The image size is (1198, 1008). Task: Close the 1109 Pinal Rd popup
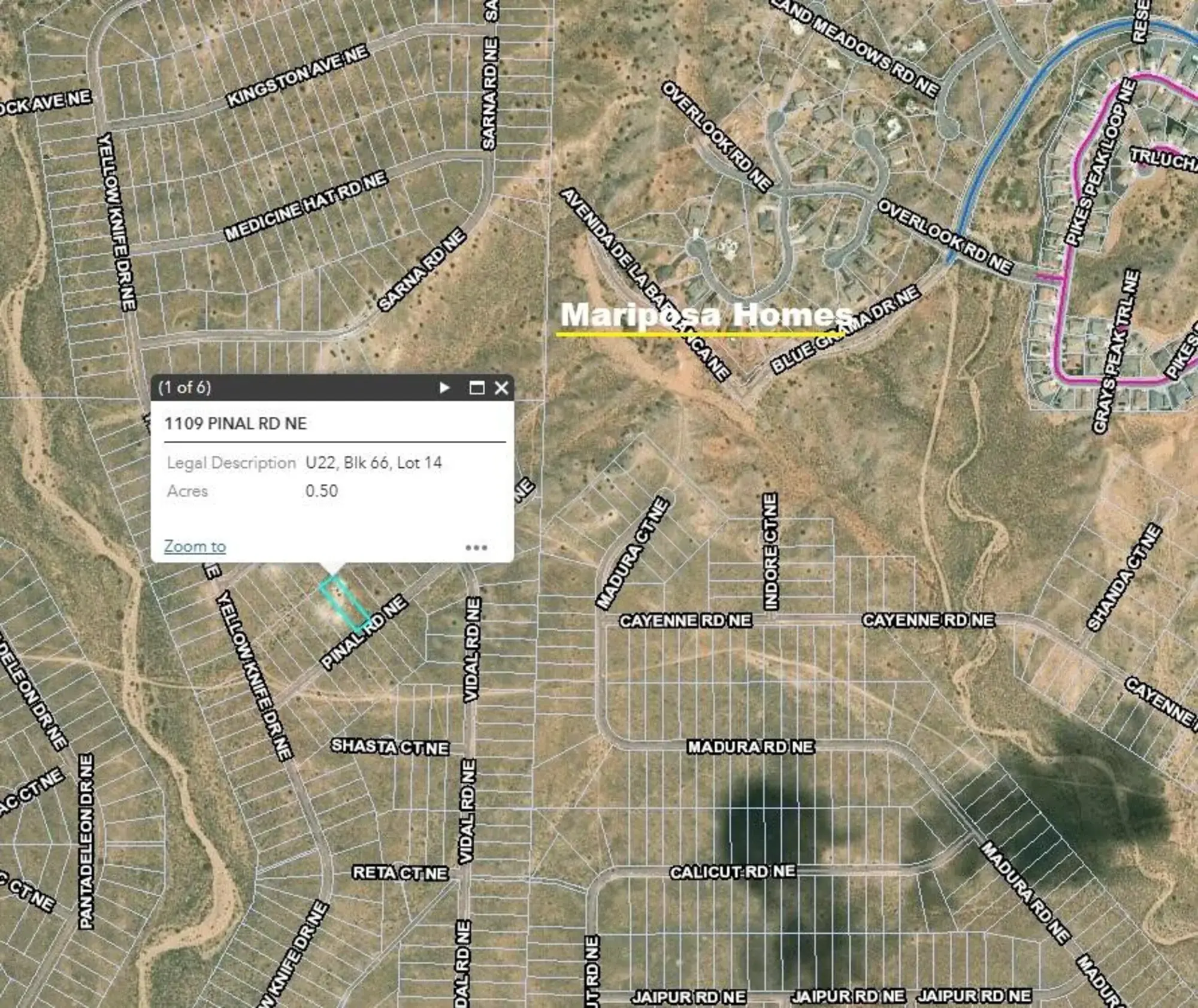(x=501, y=388)
